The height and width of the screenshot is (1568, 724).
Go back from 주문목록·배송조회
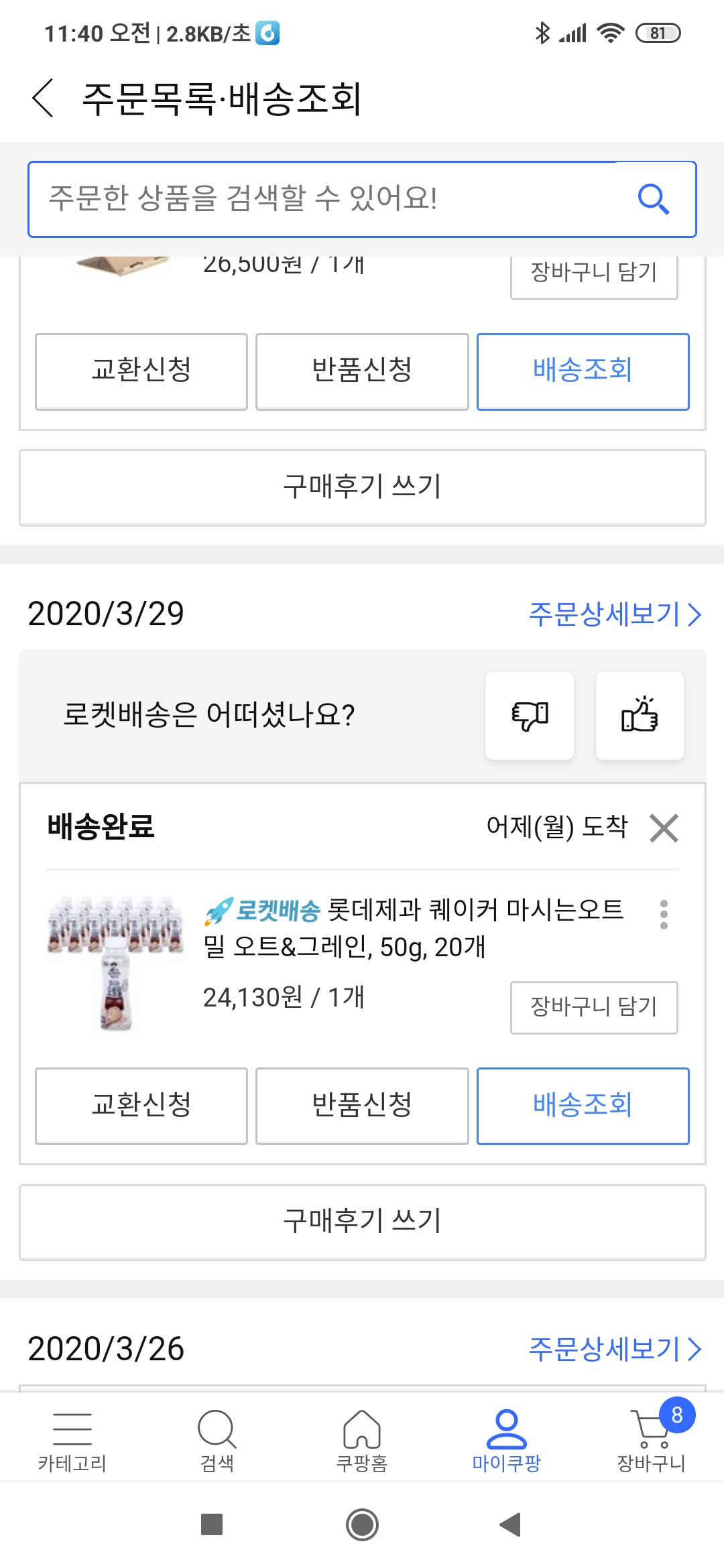[x=43, y=98]
